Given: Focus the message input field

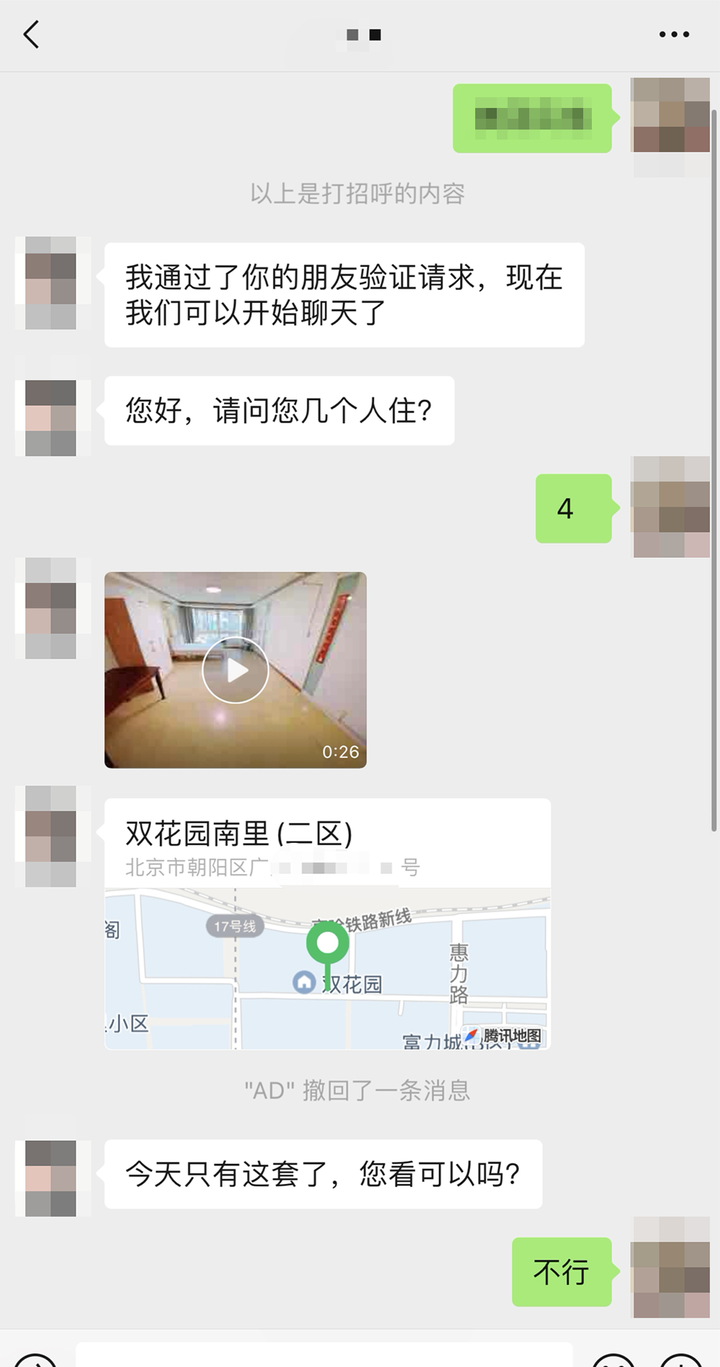Looking at the screenshot, I should [324, 1355].
